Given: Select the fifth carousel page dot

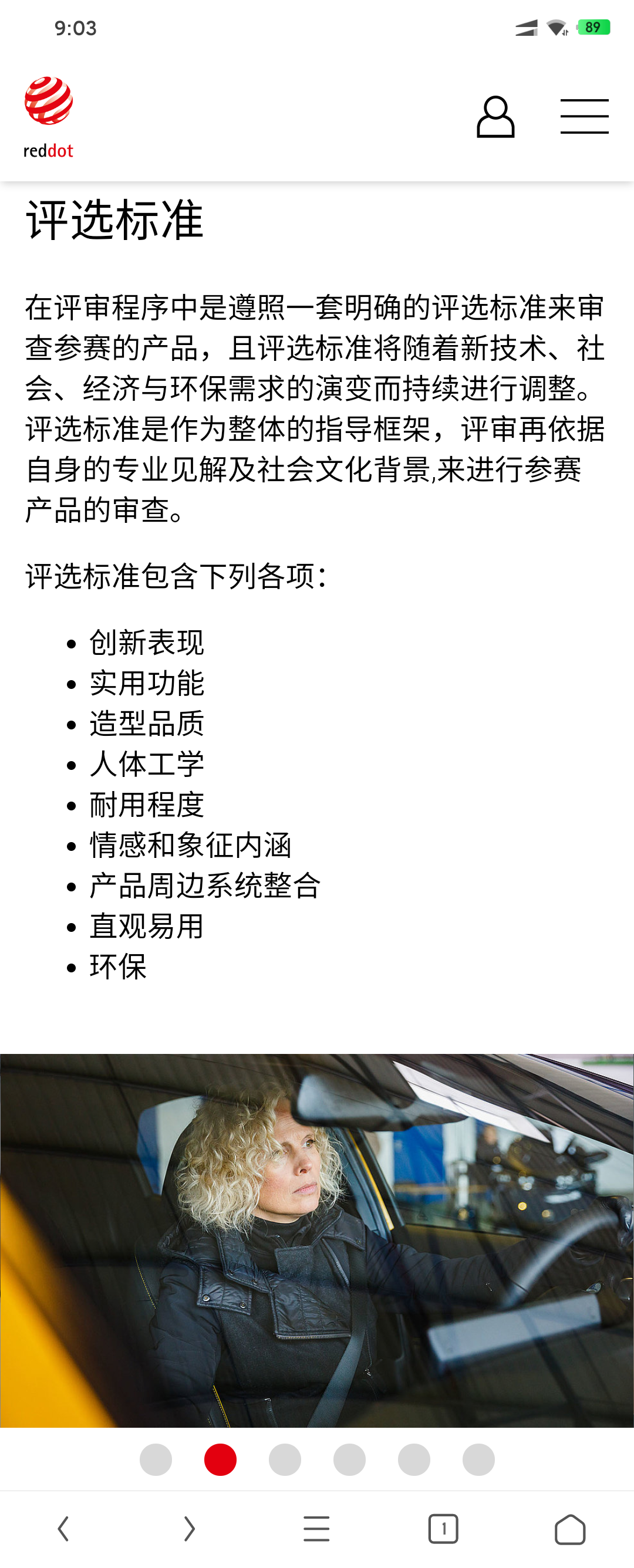Looking at the screenshot, I should (x=413, y=1459).
